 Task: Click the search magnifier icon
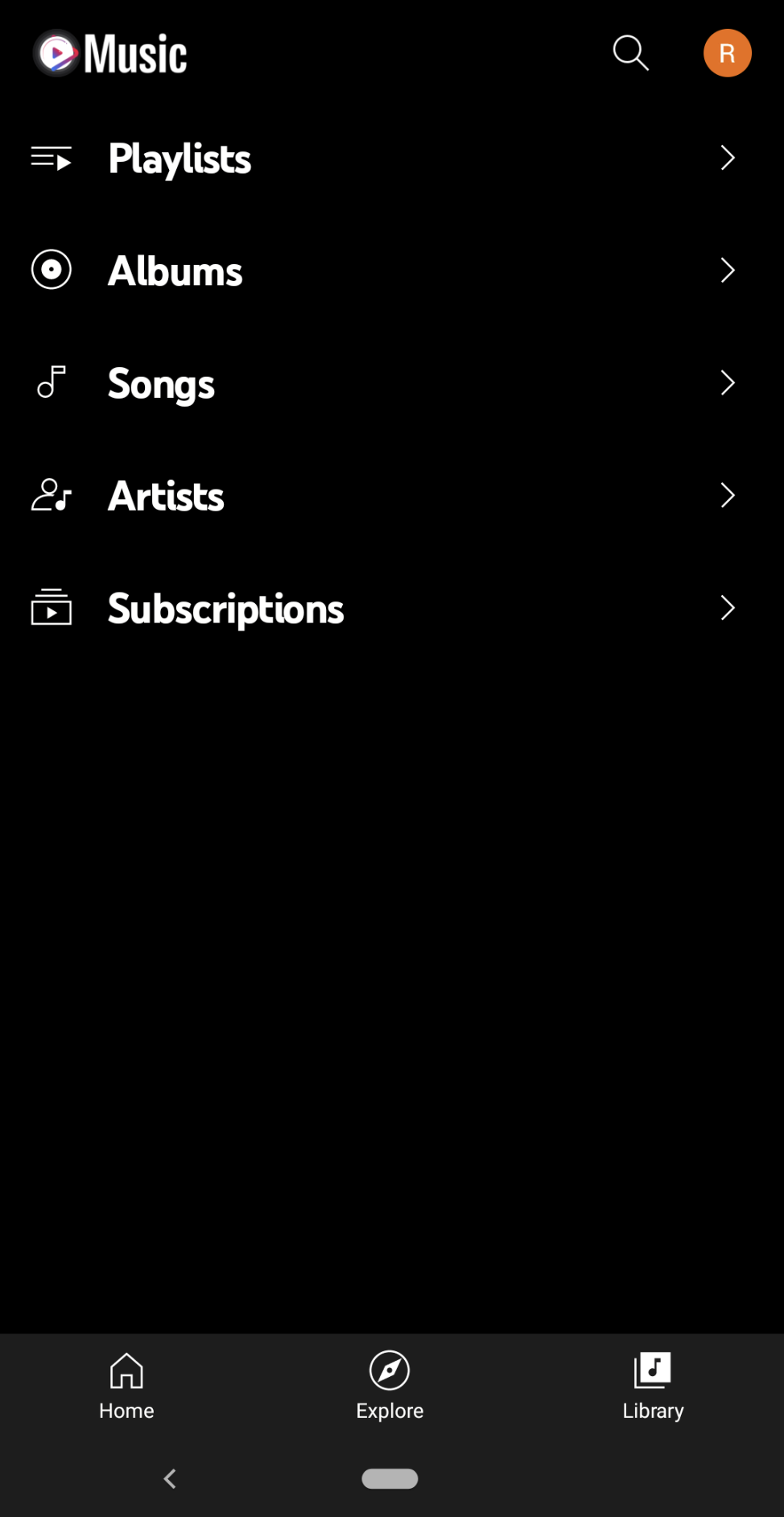(630, 52)
